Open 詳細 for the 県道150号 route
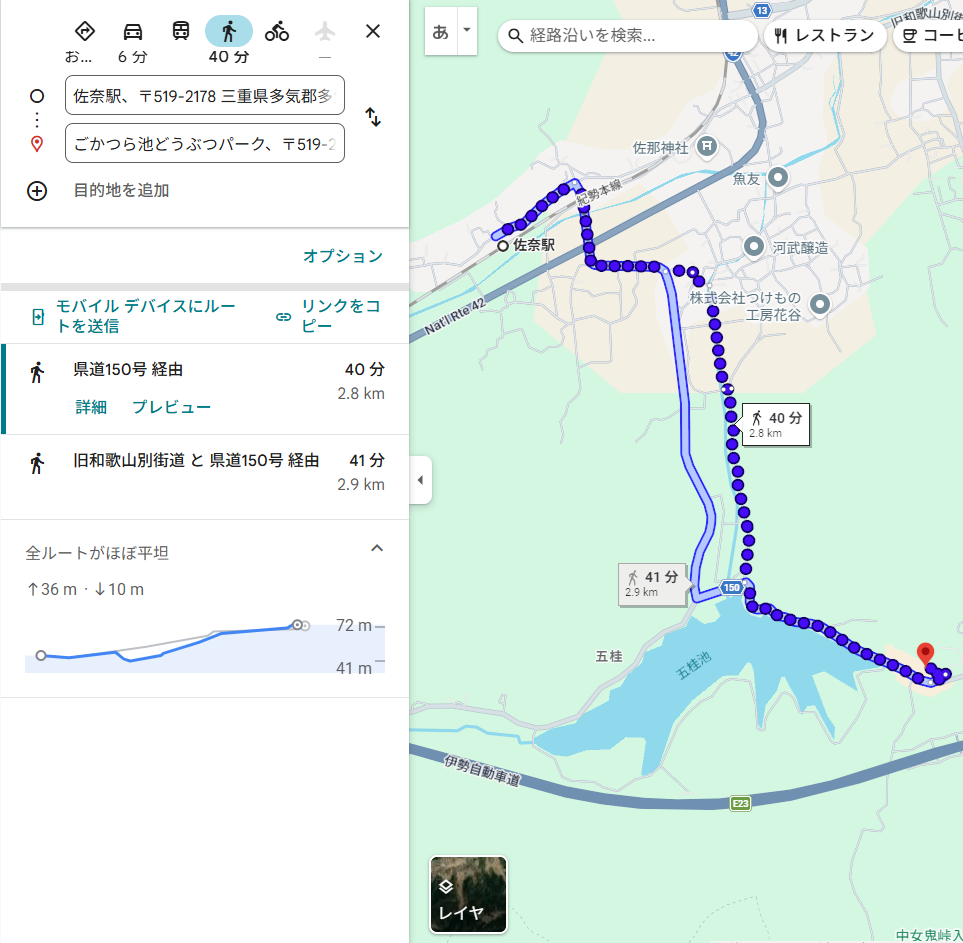The width and height of the screenshot is (963, 943). 91,407
